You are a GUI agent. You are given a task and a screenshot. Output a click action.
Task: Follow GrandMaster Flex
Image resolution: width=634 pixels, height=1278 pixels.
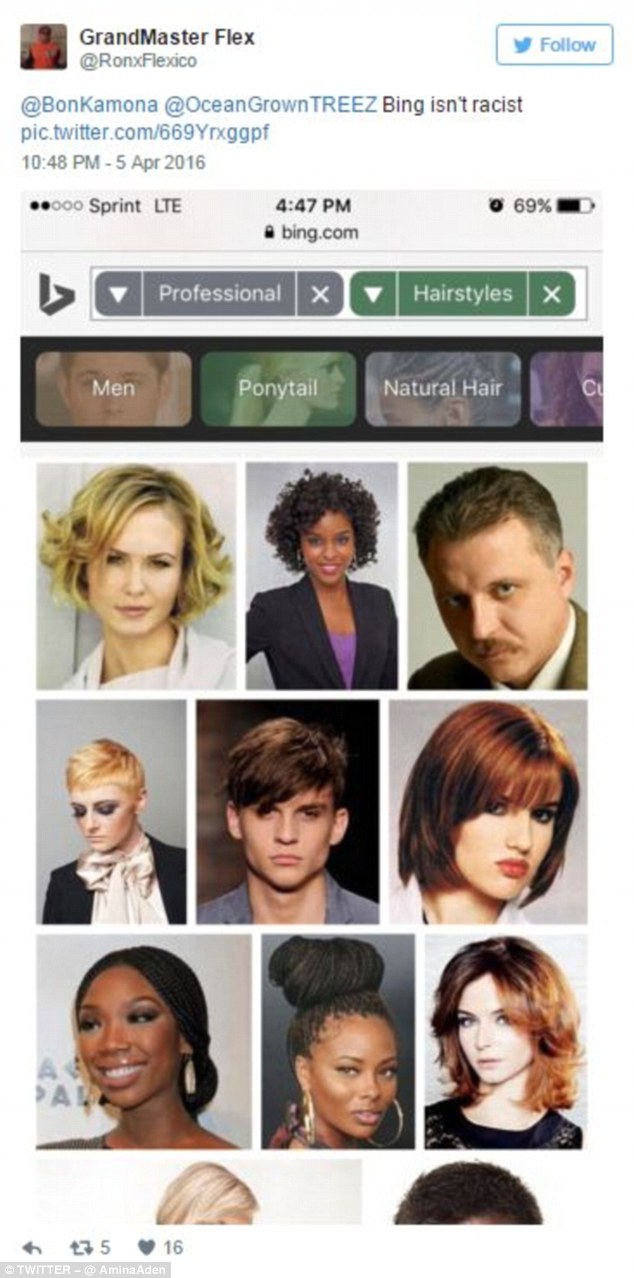coord(554,45)
